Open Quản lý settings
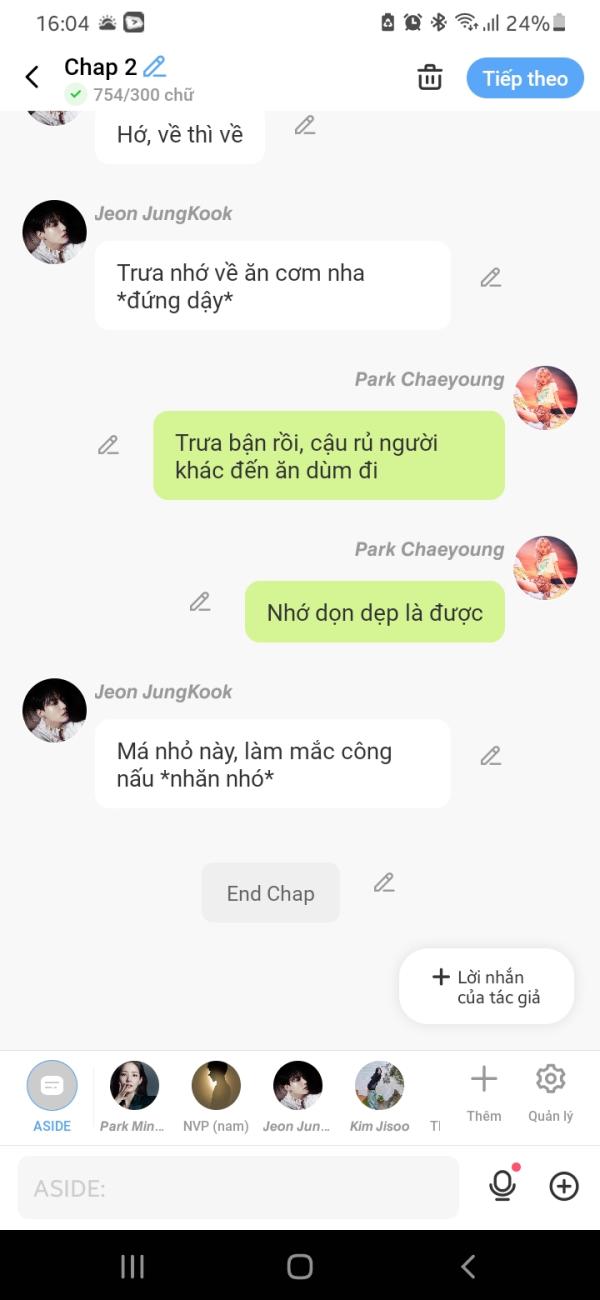This screenshot has width=600, height=1300. [551, 1093]
